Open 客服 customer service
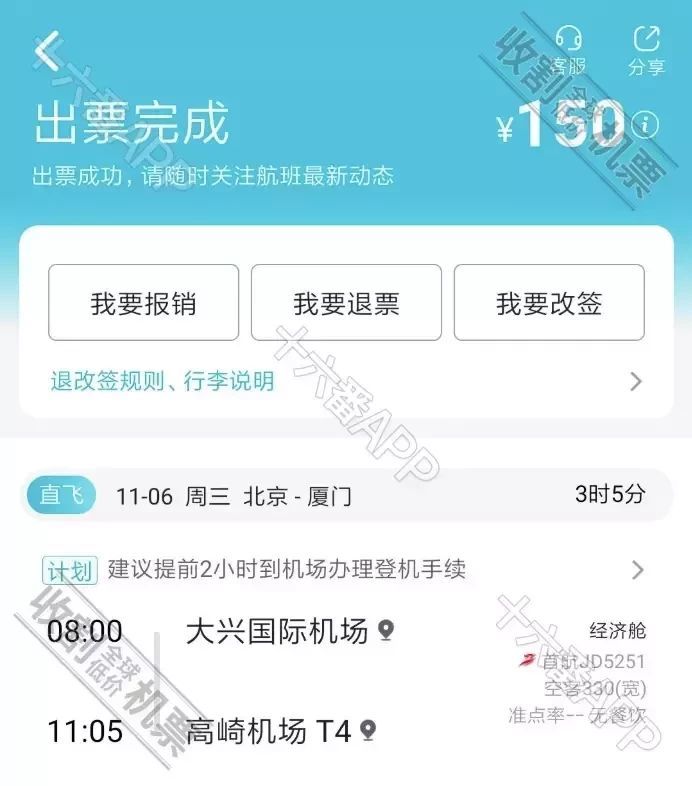This screenshot has height=786, width=692. click(569, 50)
